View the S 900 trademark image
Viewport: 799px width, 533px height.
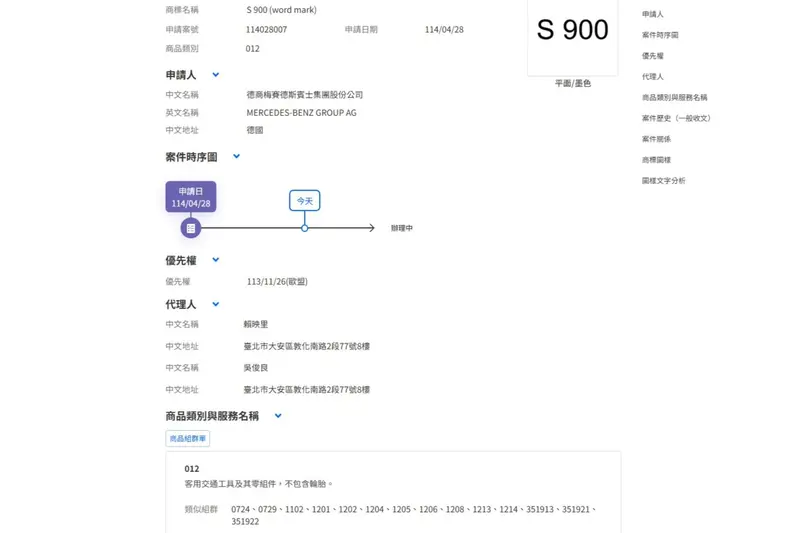(572, 32)
